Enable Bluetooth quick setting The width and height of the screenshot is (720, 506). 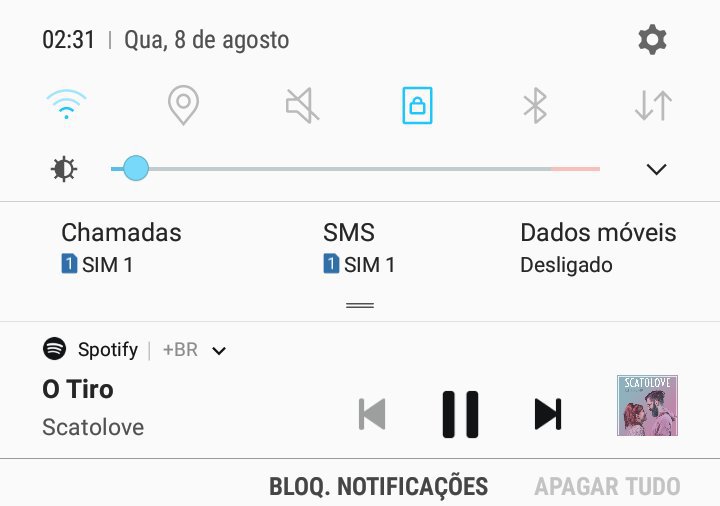[536, 104]
